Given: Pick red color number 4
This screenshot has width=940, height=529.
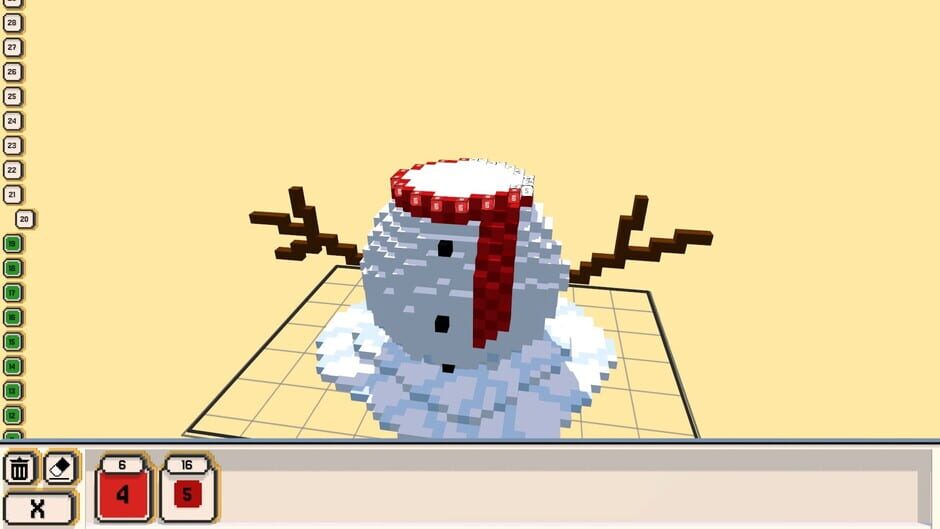Looking at the screenshot, I should tap(124, 495).
